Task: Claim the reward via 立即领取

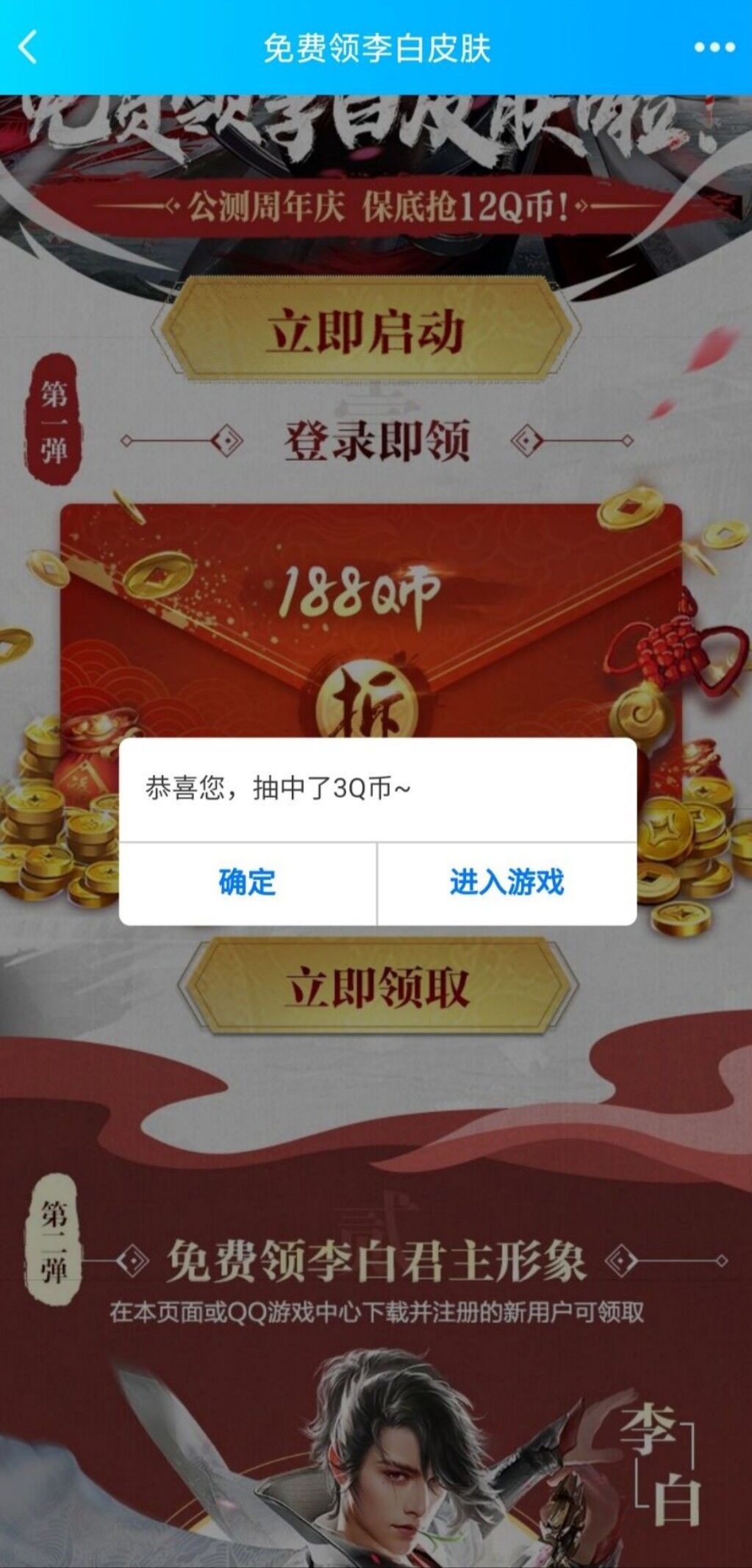Action: pos(377,987)
